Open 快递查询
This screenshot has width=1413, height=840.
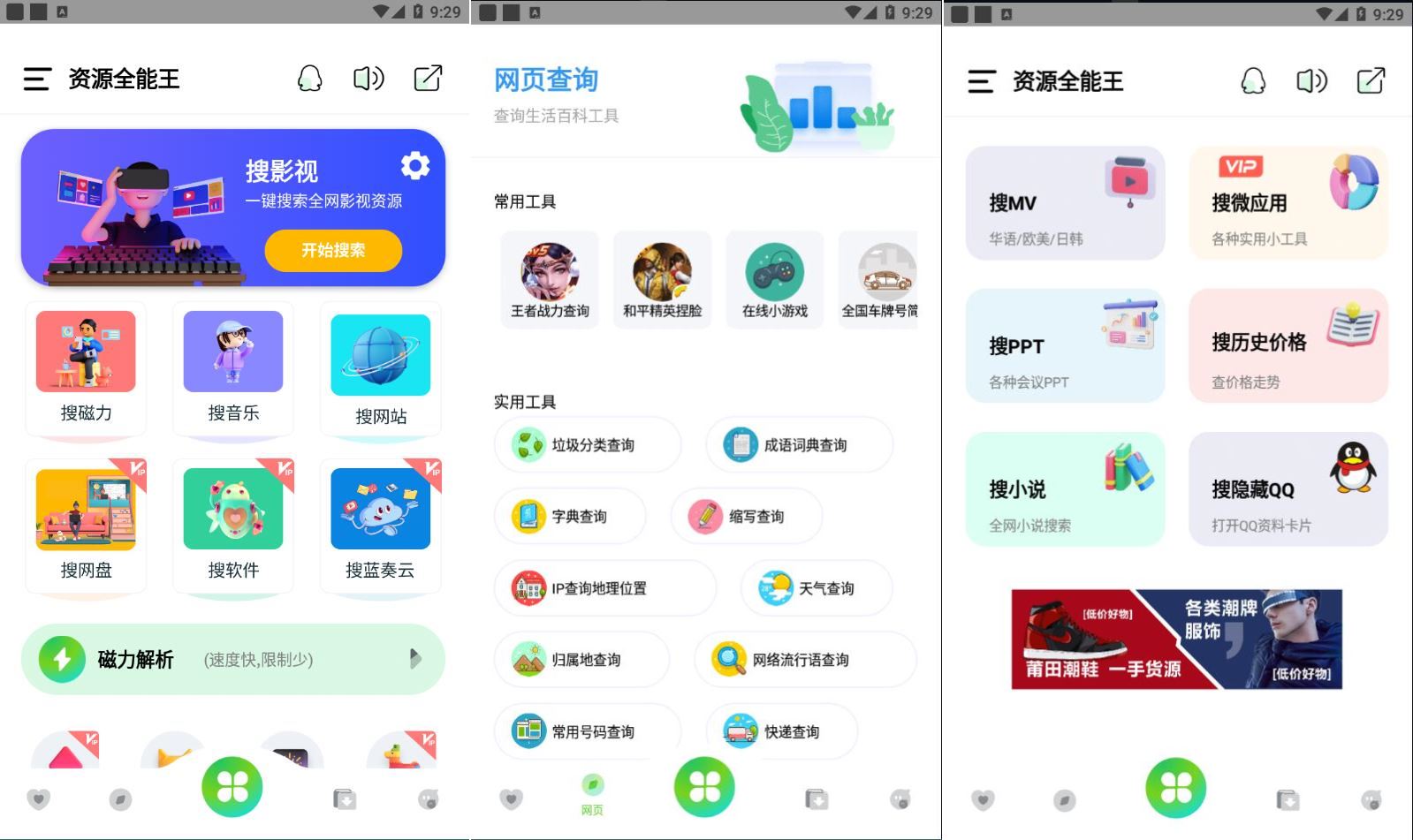coord(781,731)
